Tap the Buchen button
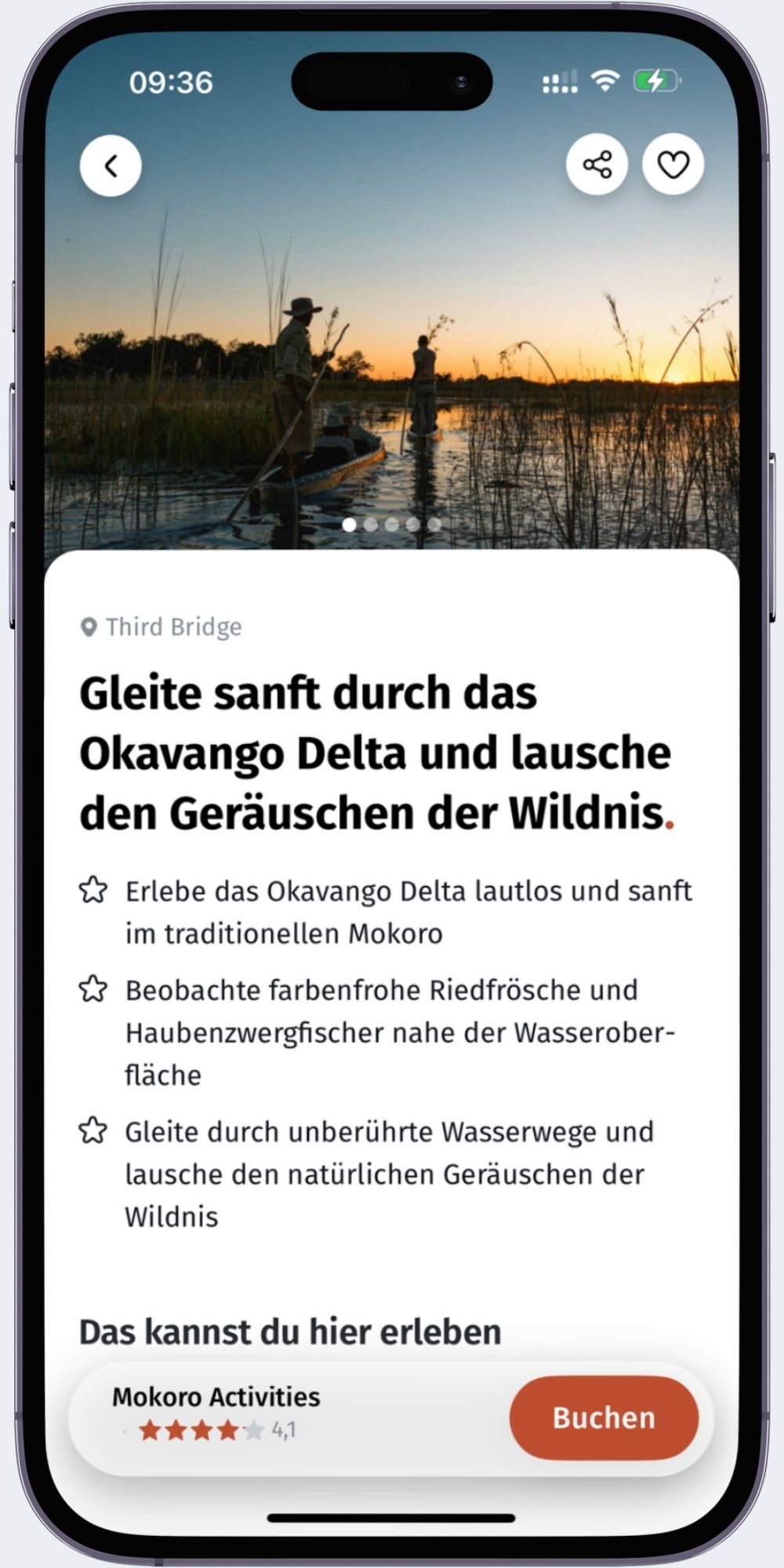Viewport: 784px width, 1568px height. pos(604,1417)
